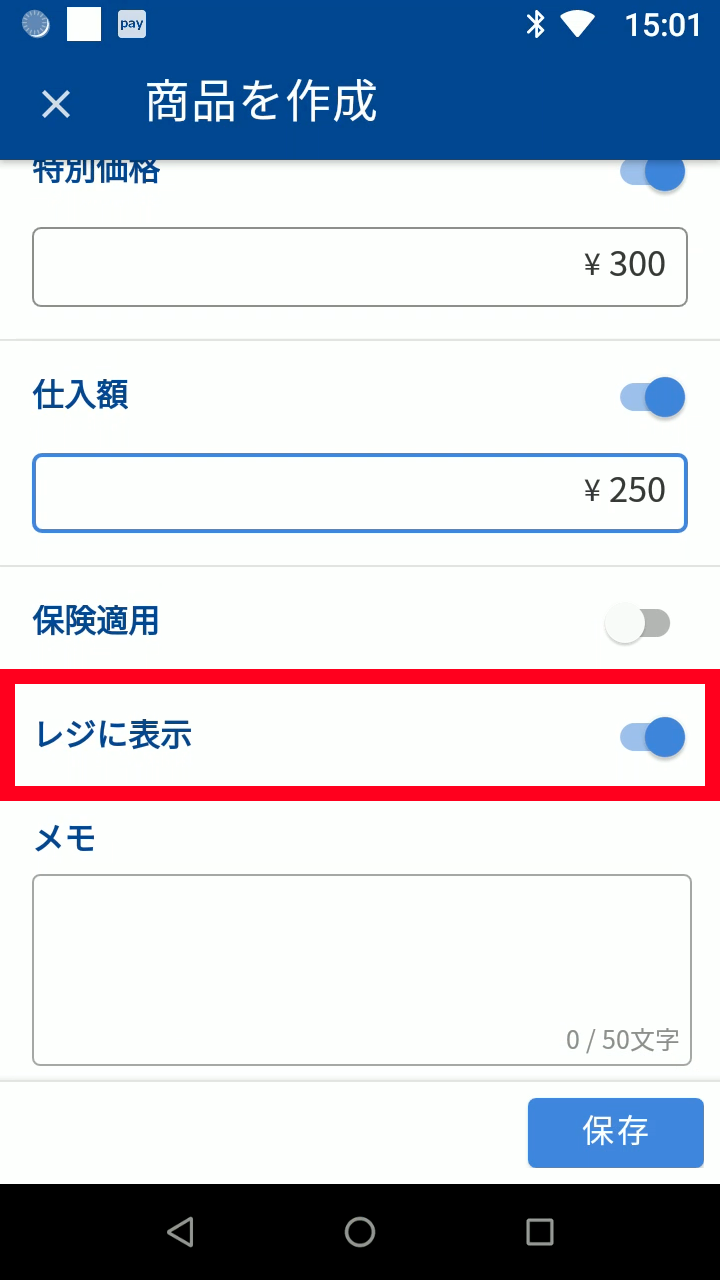Focus the メモ text box

(x=360, y=968)
